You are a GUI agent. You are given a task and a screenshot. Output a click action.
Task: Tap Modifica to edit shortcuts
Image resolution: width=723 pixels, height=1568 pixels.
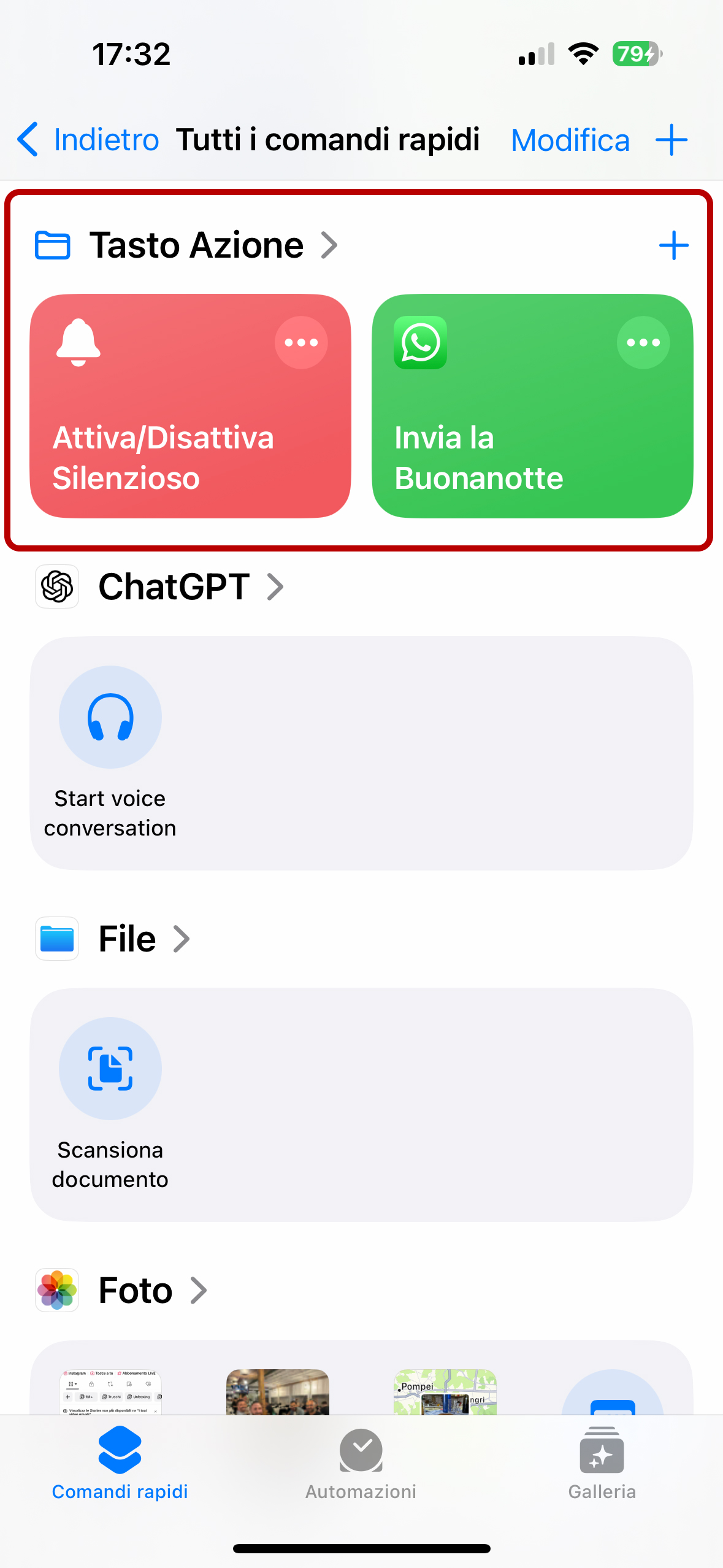570,140
